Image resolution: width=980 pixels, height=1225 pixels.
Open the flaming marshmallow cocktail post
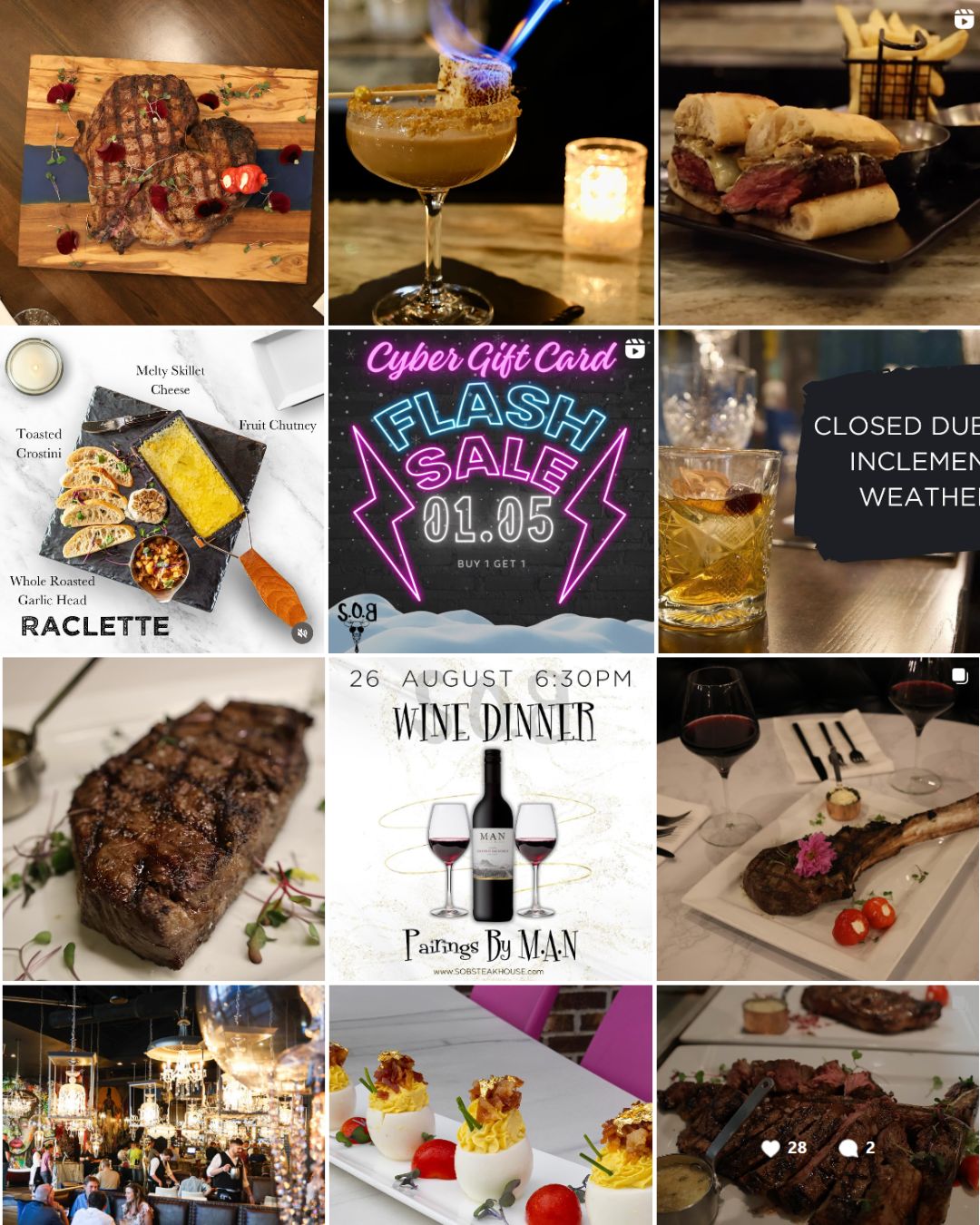pos(490,162)
